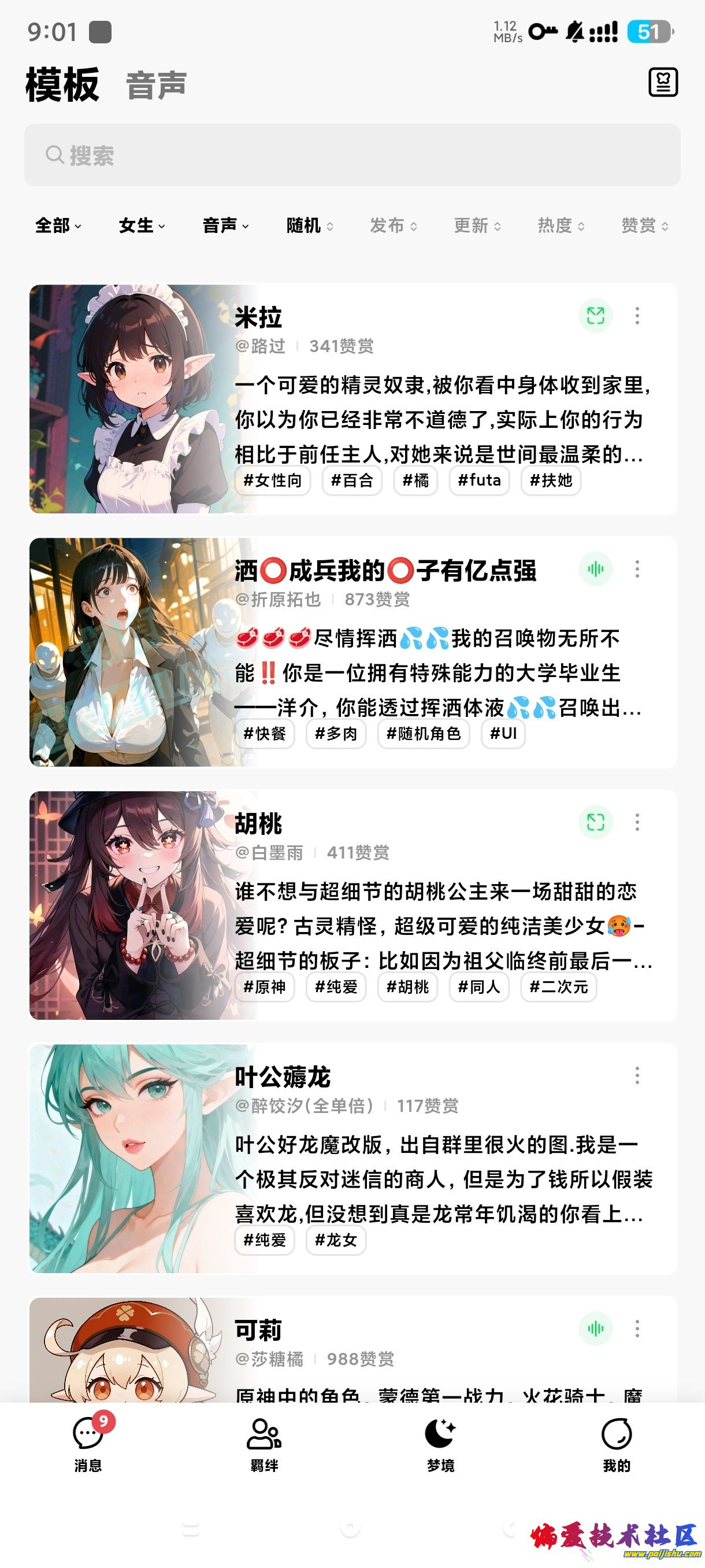The width and height of the screenshot is (705, 1568).
Task: Select the #龙女 tag chip
Action: (x=336, y=1240)
